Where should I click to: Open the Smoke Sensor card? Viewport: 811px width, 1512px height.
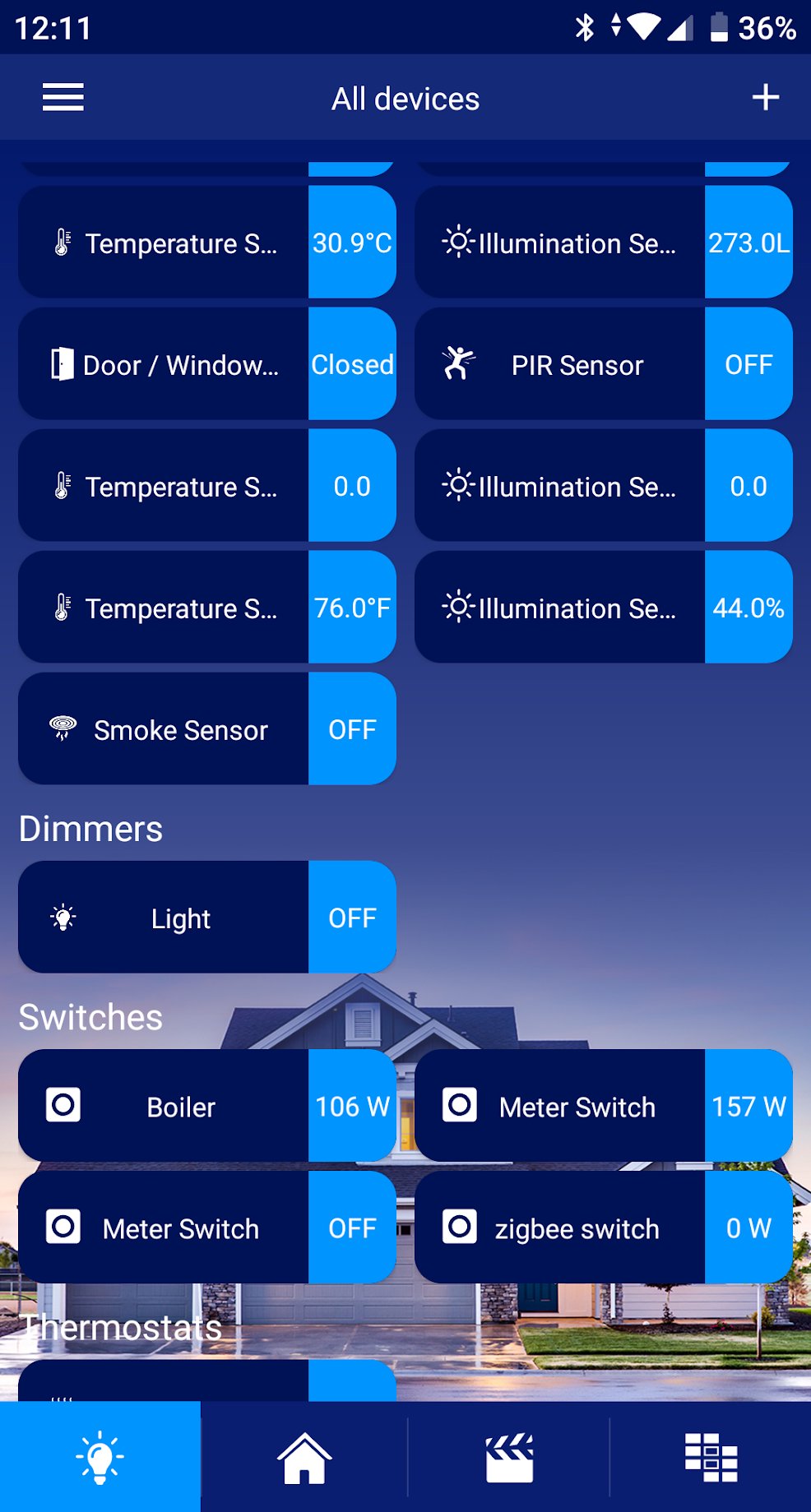pyautogui.click(x=164, y=729)
